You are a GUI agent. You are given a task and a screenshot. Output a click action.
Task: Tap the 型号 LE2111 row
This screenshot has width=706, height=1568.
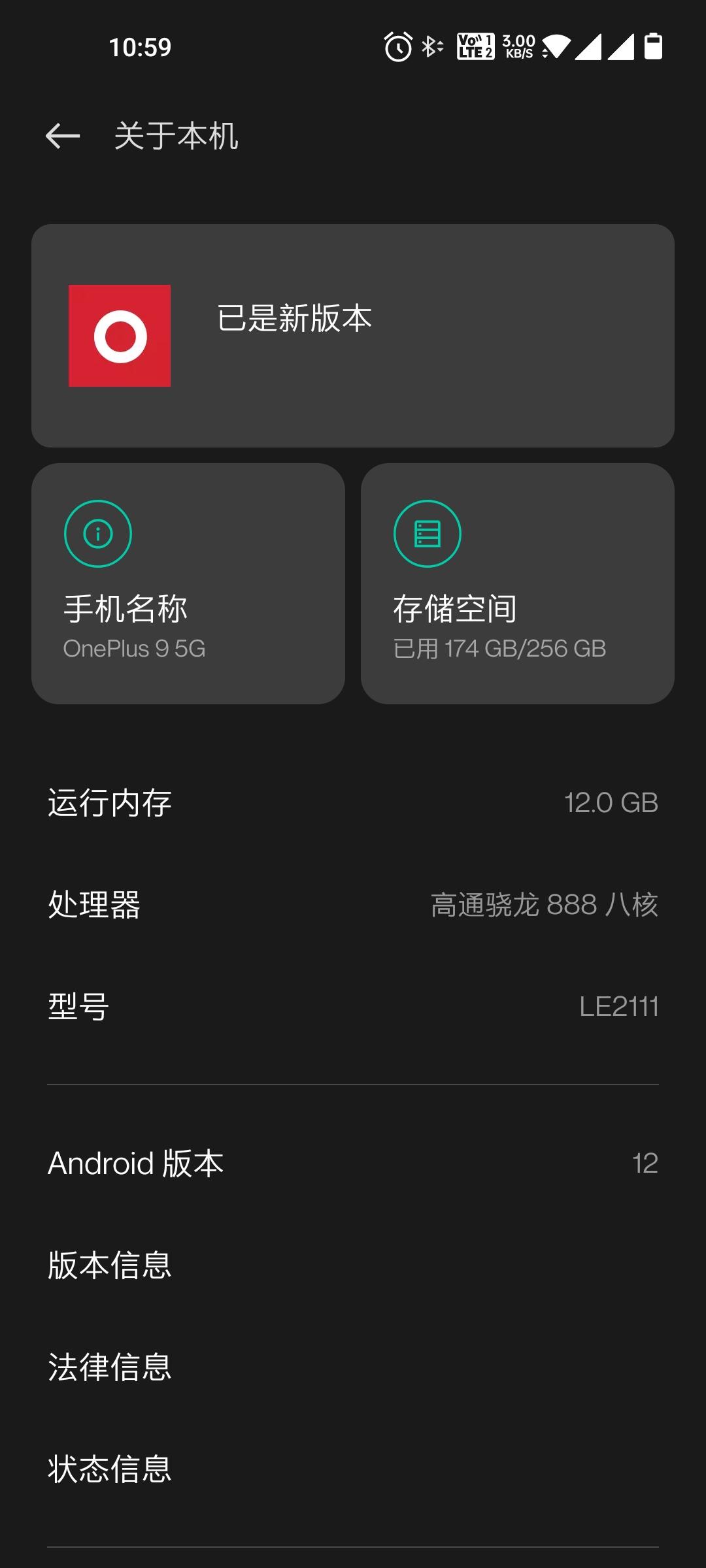point(353,1006)
